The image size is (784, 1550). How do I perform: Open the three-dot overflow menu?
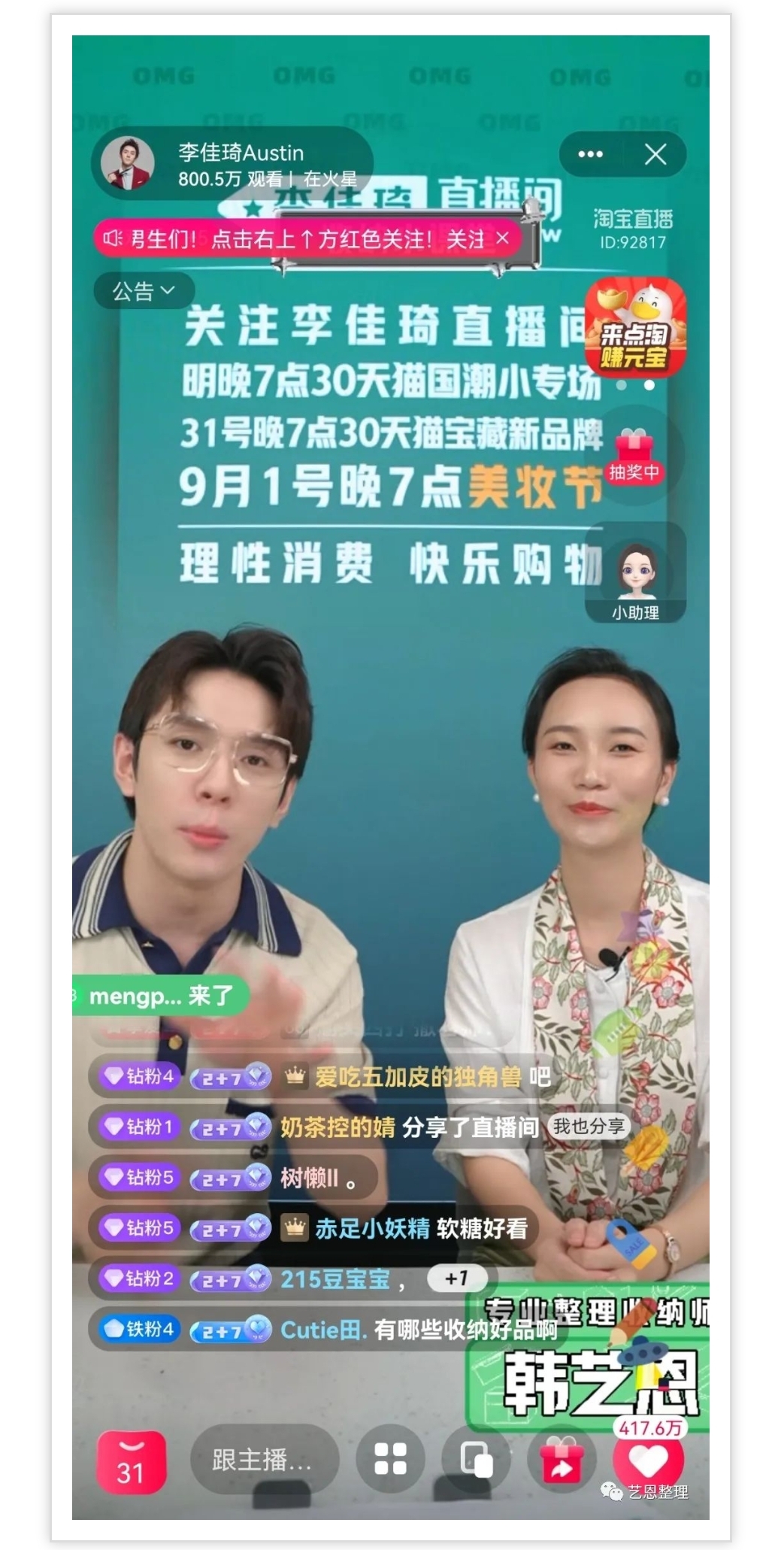(x=590, y=154)
